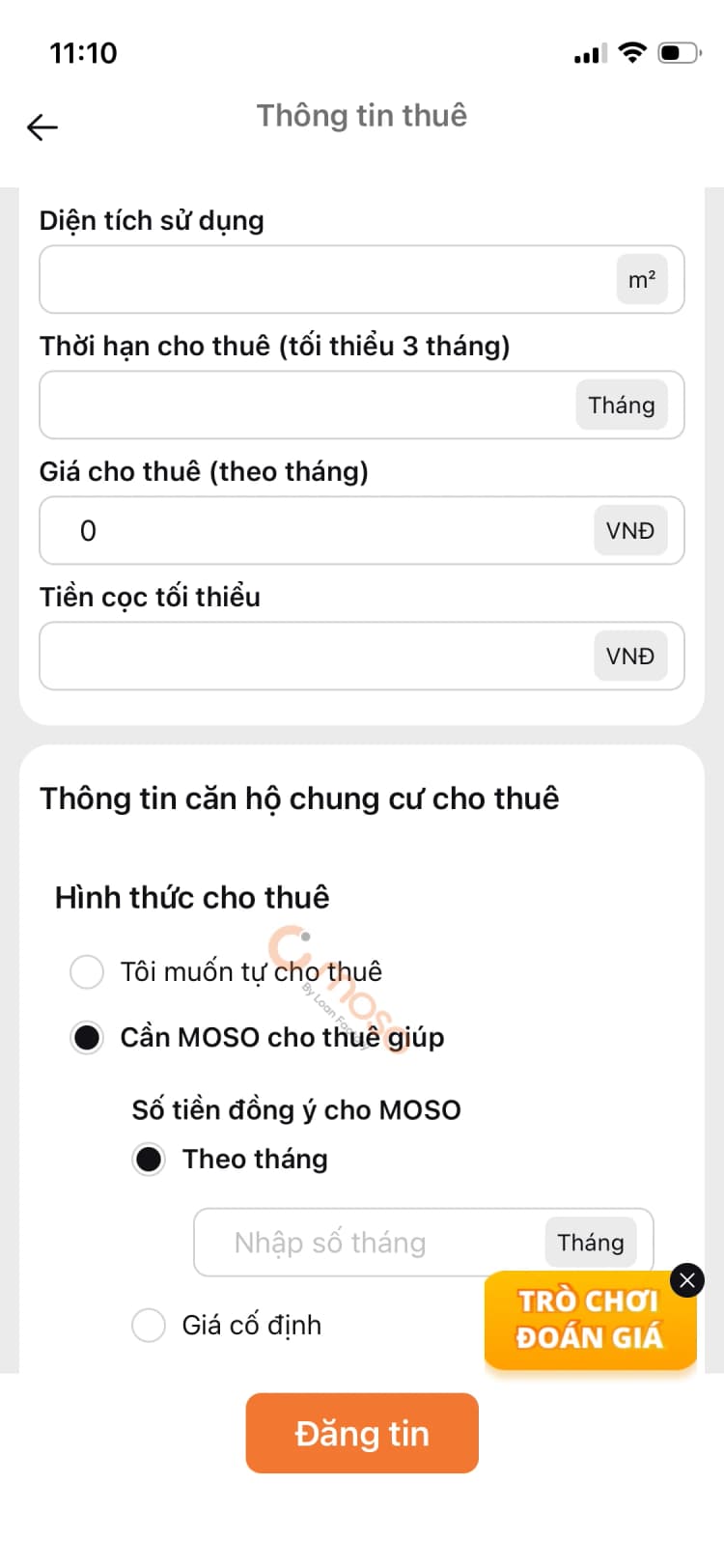Tap the battery indicator icon
This screenshot has width=724, height=1568.
(677, 53)
